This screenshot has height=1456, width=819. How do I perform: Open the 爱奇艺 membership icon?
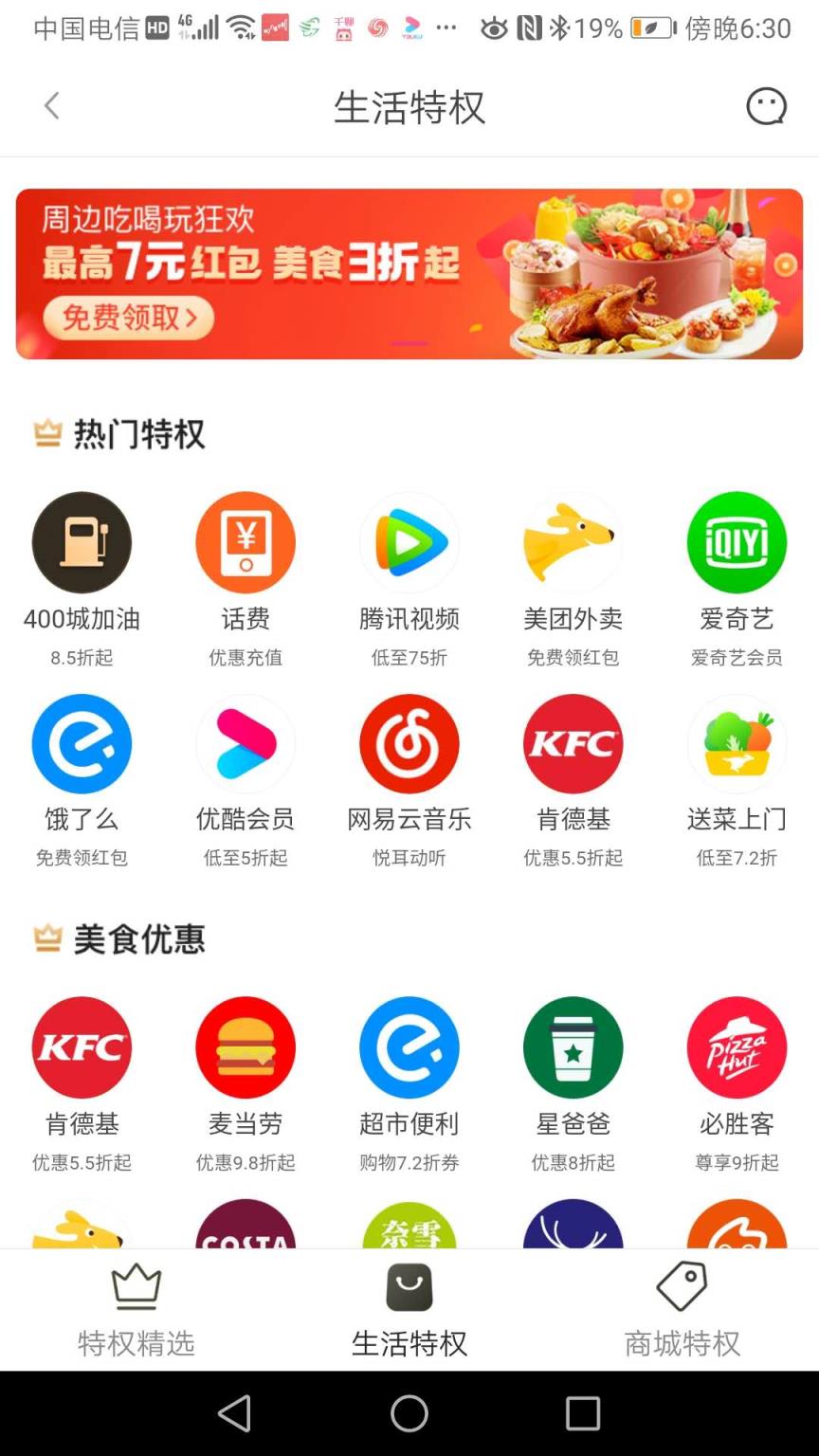pyautogui.click(x=737, y=542)
